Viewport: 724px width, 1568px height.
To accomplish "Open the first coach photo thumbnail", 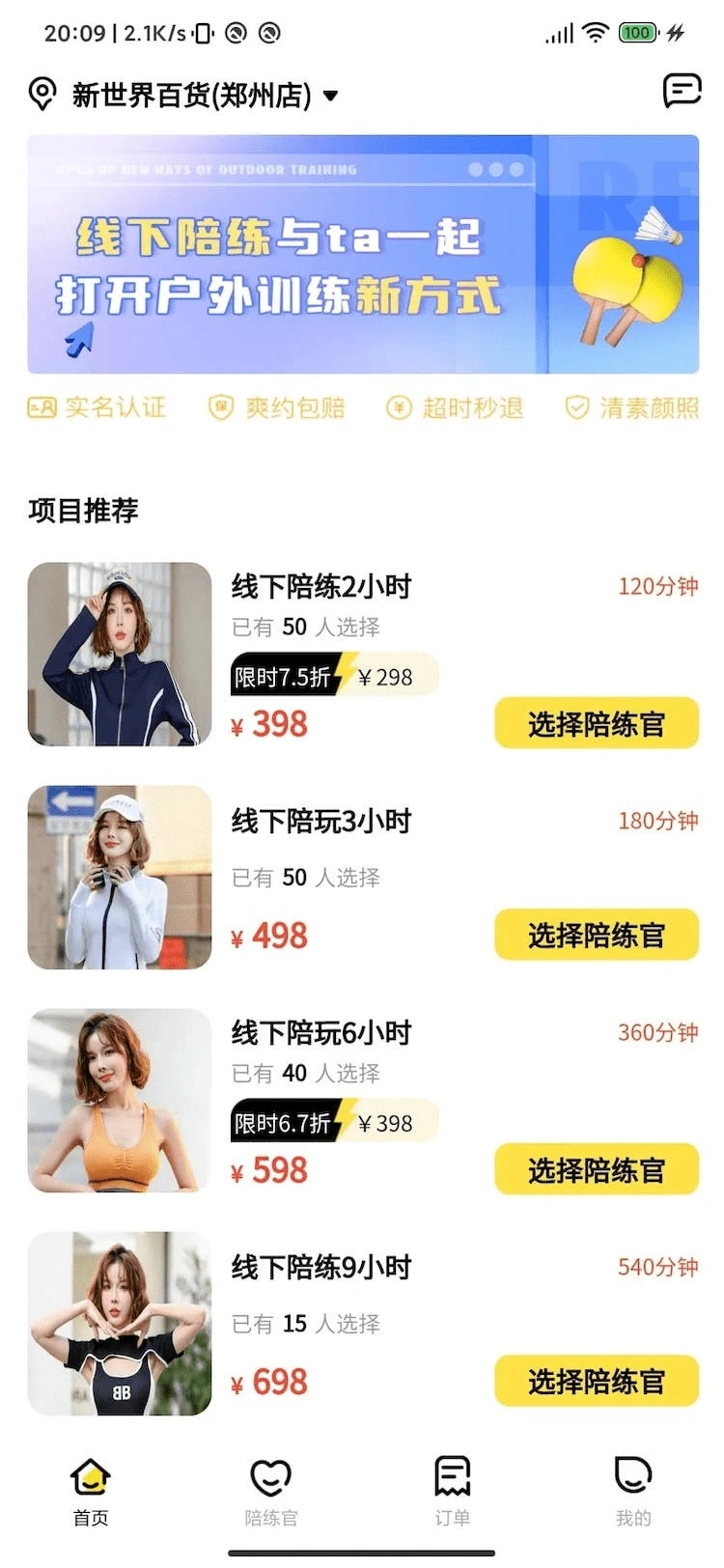I will [x=119, y=653].
